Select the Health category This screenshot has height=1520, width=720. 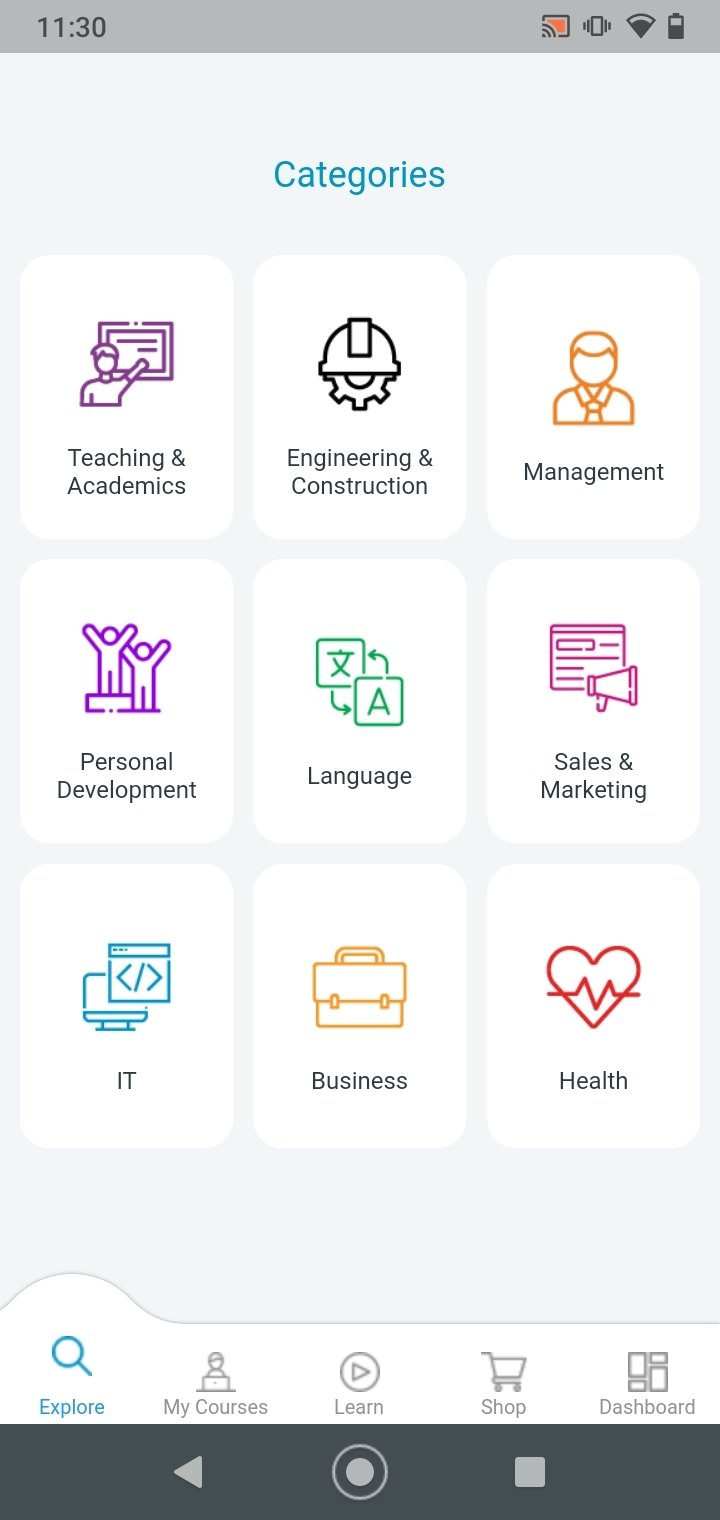pyautogui.click(x=594, y=1006)
